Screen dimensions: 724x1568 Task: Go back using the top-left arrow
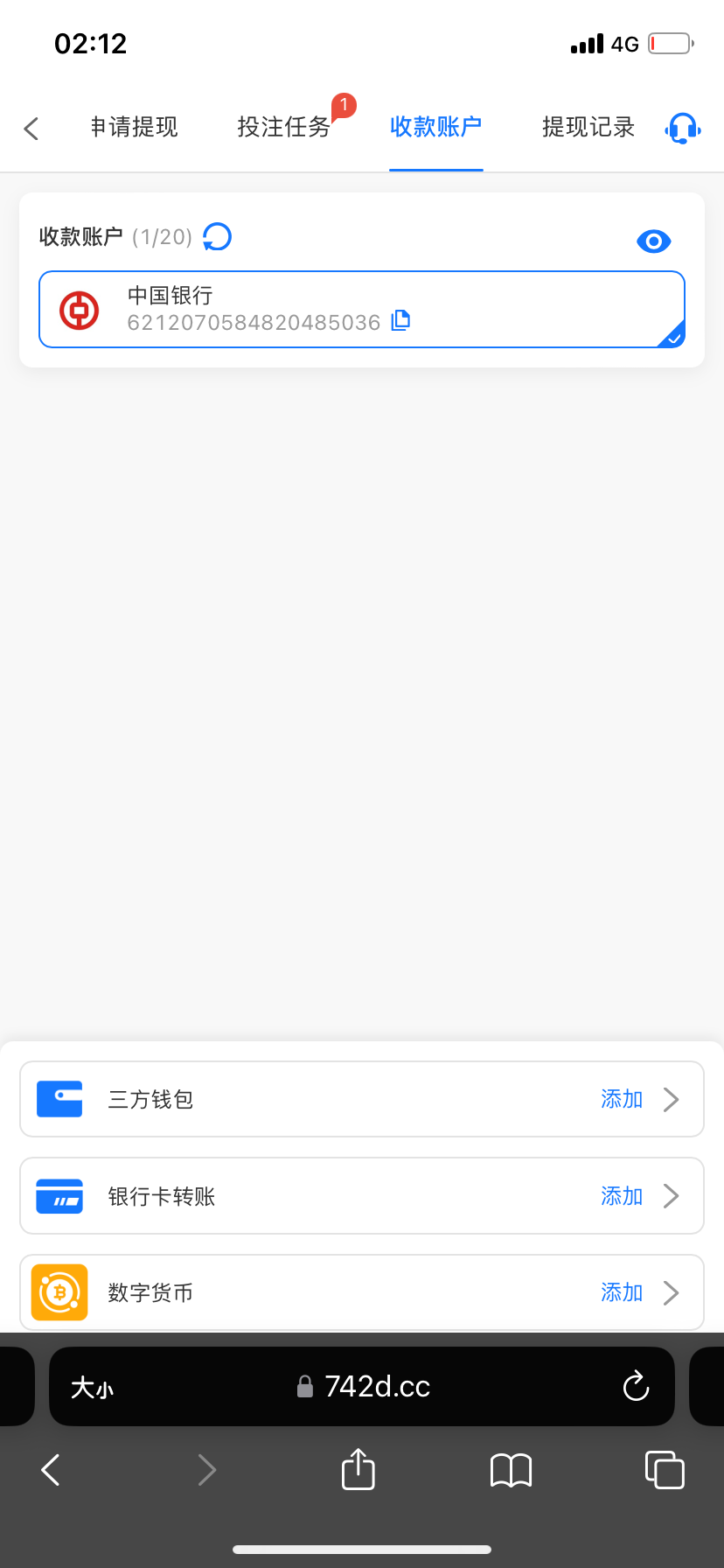31,129
